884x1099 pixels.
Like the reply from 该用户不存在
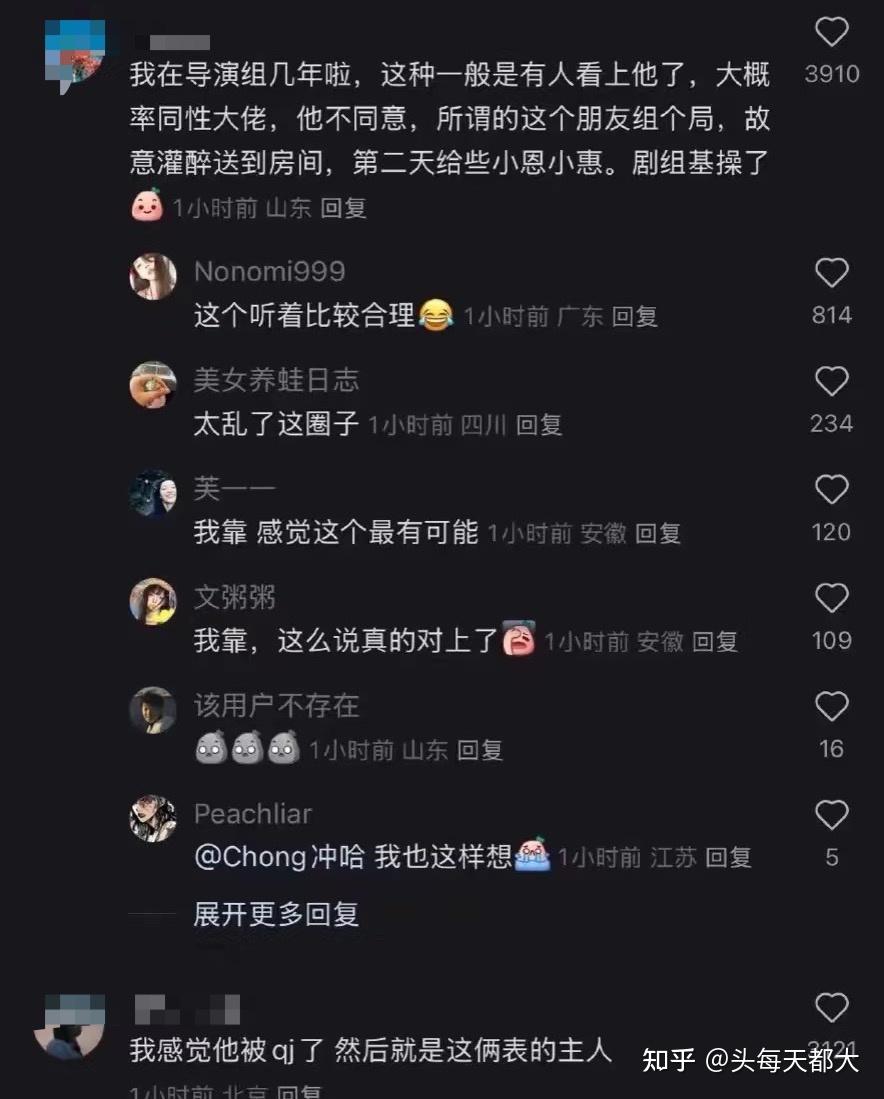[831, 707]
